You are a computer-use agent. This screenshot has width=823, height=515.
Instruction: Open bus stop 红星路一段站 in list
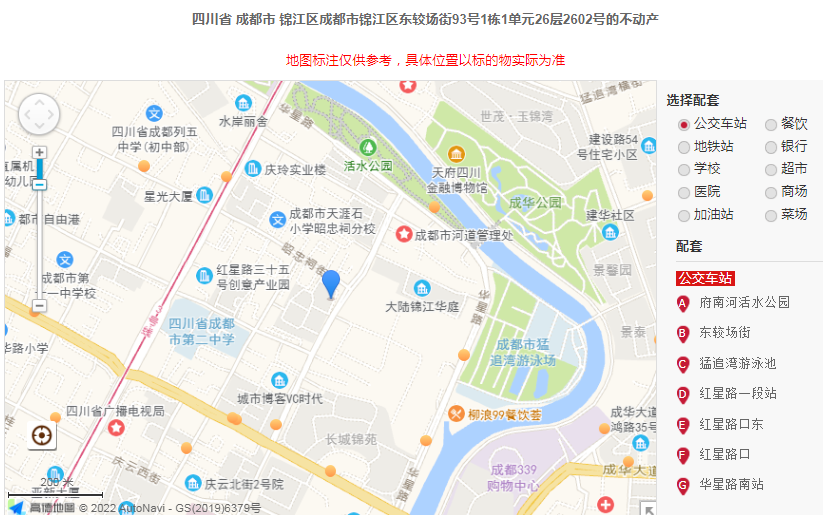coord(737,394)
